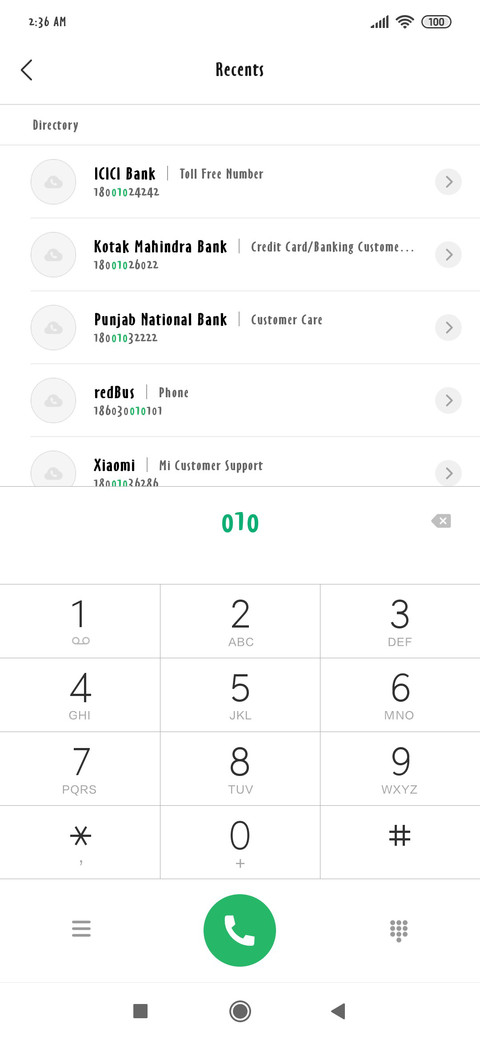Image resolution: width=480 pixels, height=1040 pixels.
Task: Enter the hash key
Action: tap(400, 842)
